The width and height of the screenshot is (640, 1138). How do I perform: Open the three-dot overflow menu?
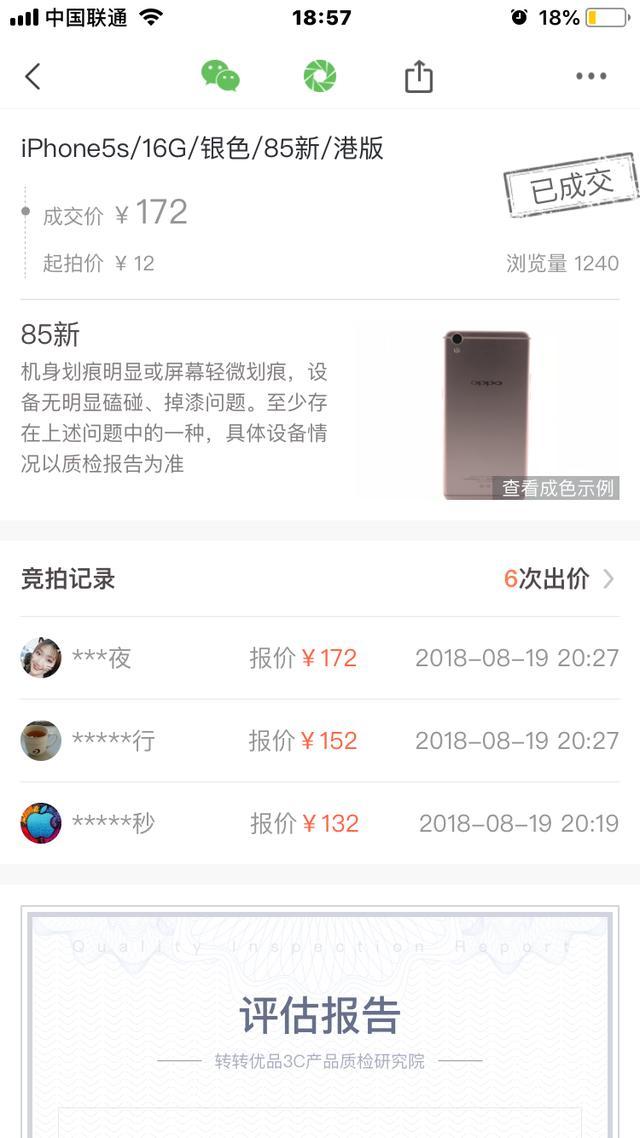point(591,76)
